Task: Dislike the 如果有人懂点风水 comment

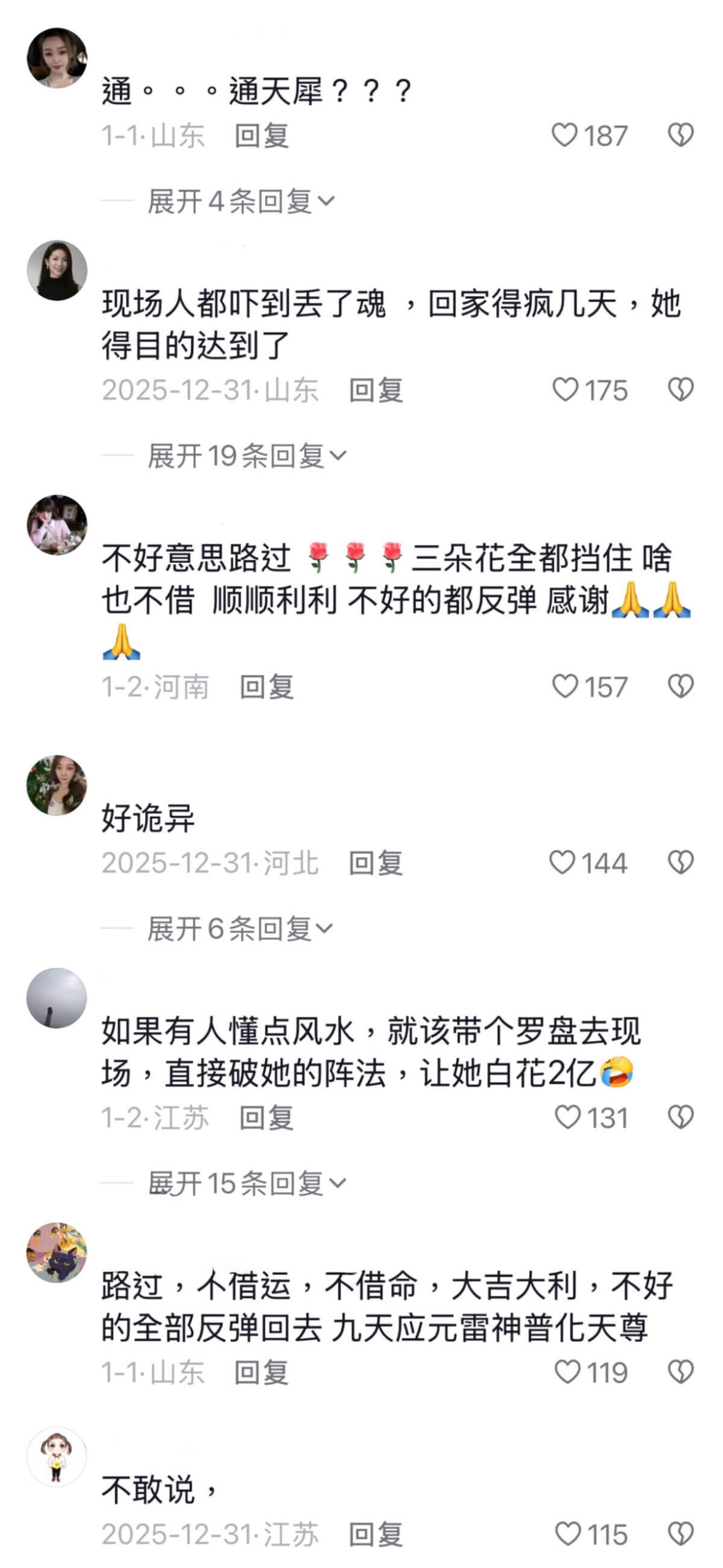Action: 680,1117
